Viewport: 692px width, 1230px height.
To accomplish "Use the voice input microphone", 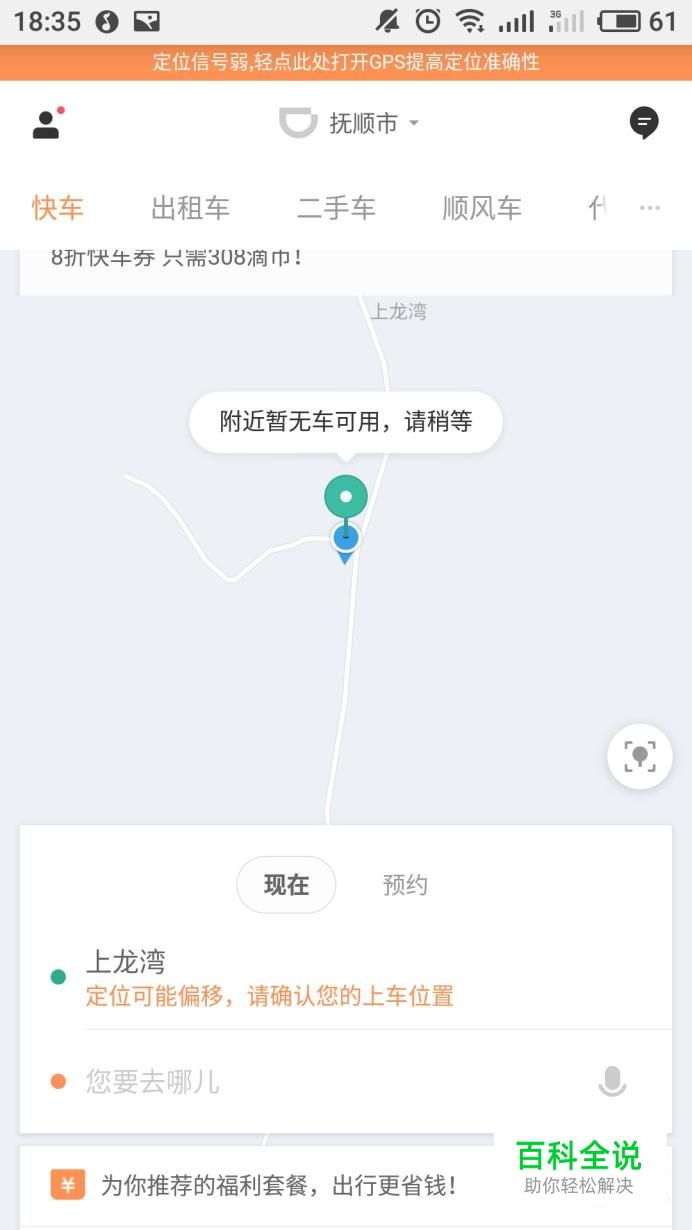I will [612, 1081].
